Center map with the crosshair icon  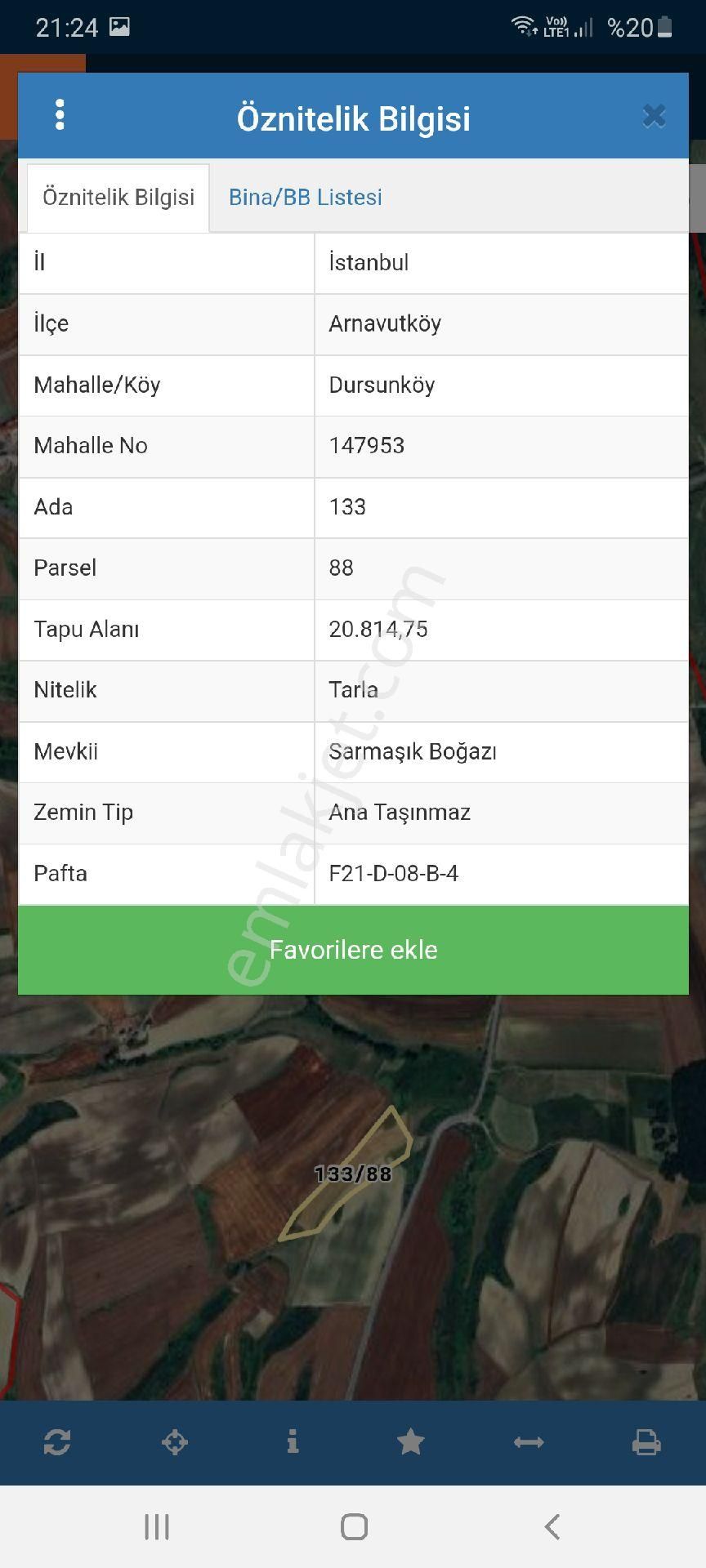175,1442
